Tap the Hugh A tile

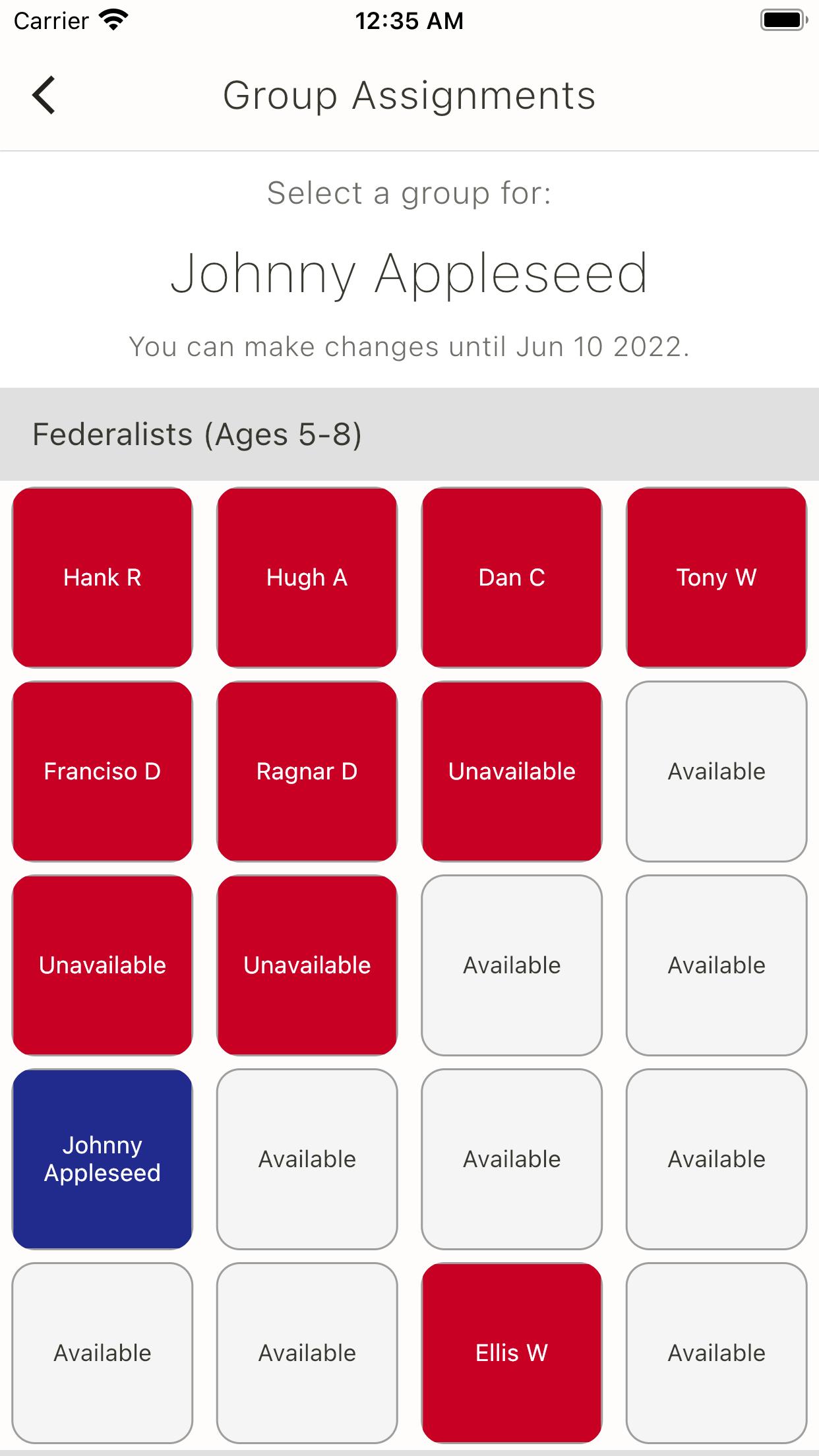[x=307, y=578]
